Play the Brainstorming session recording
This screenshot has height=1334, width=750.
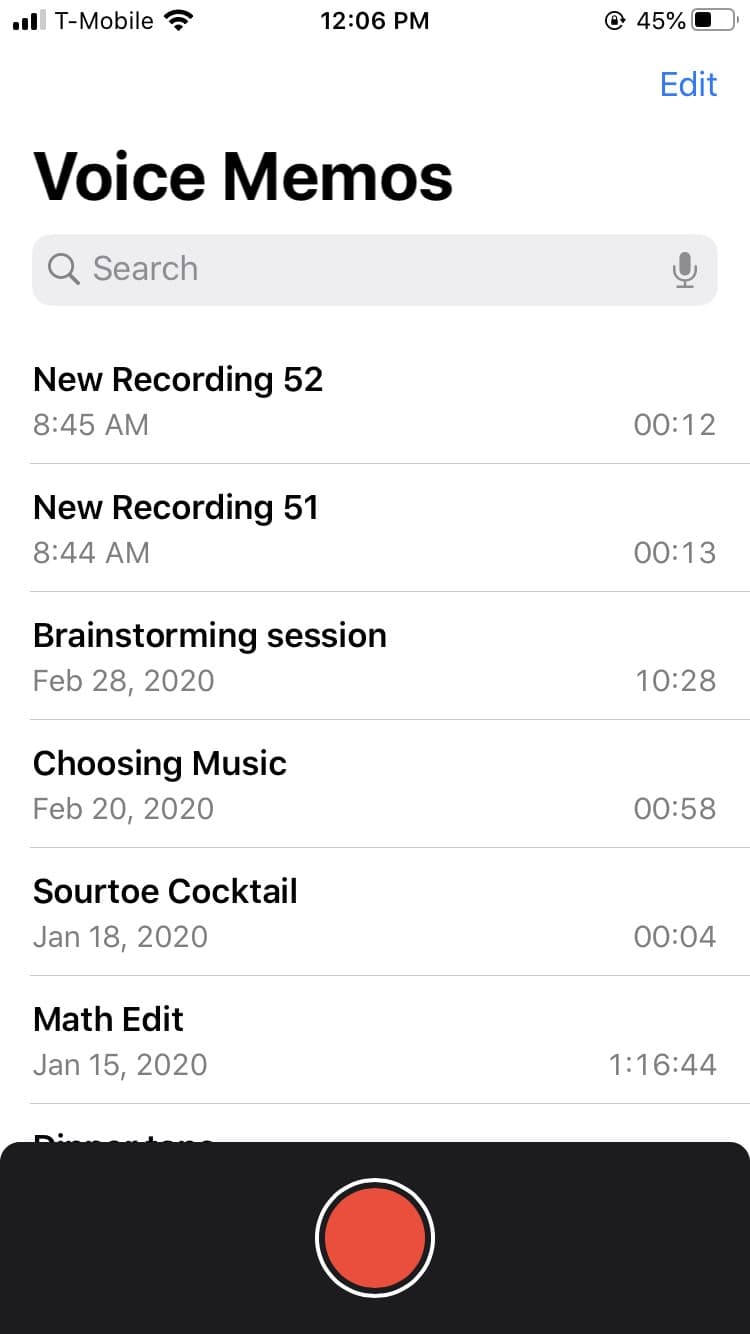(375, 656)
